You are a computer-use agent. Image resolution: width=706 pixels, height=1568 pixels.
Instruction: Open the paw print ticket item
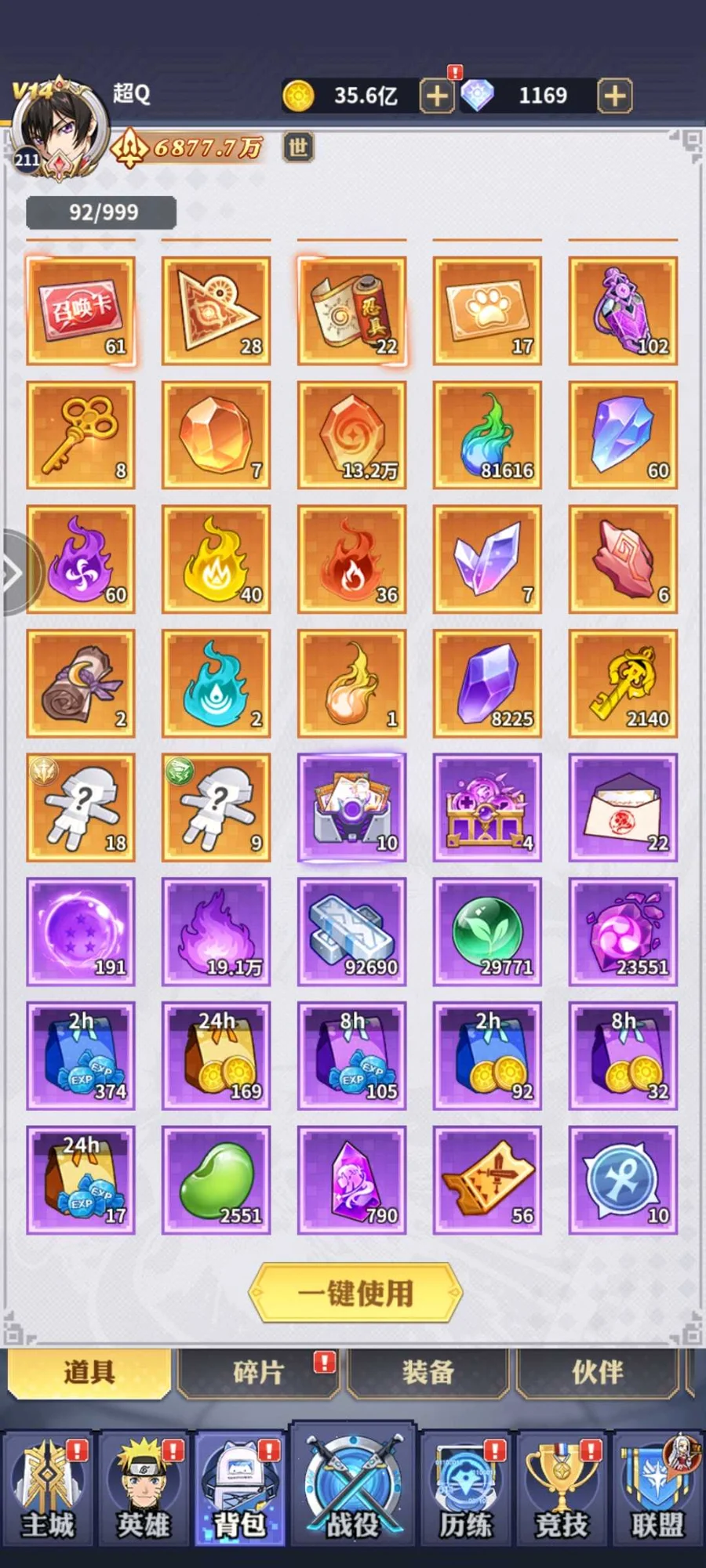point(487,311)
